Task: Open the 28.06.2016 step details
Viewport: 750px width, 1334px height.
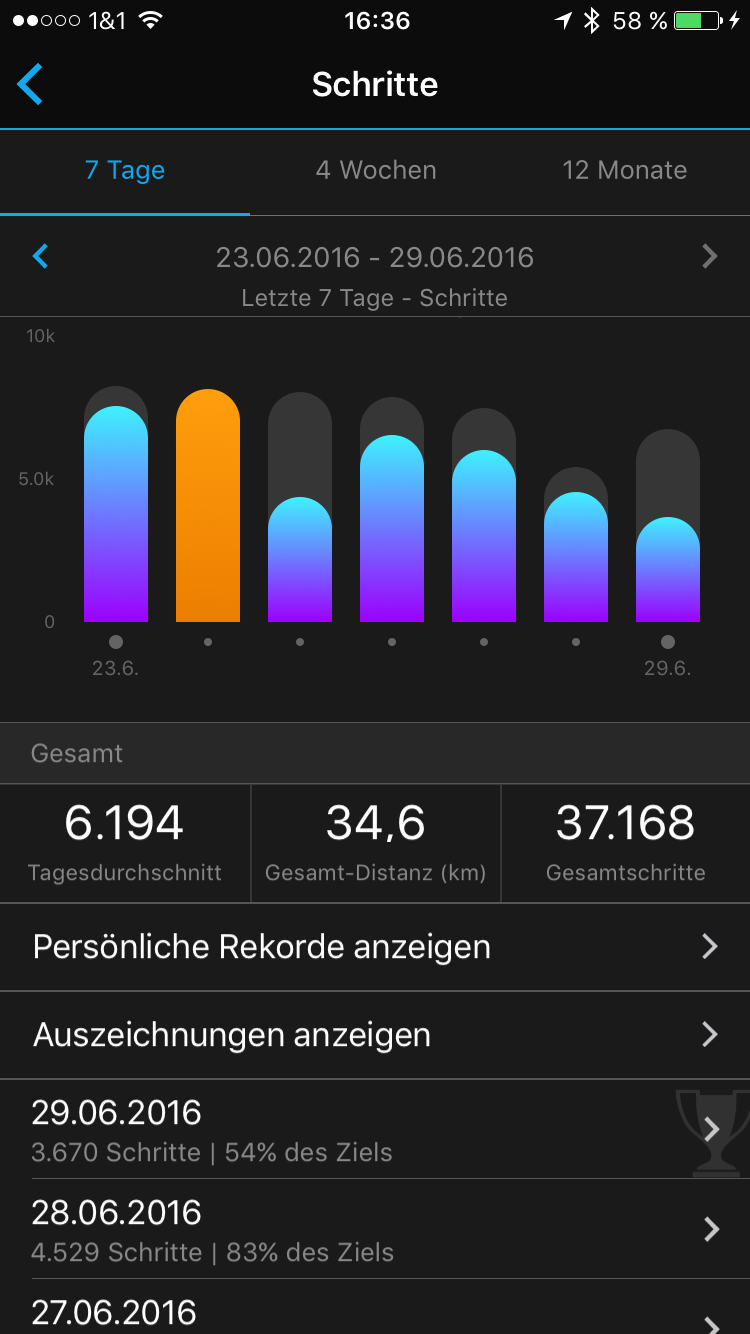Action: click(x=375, y=1230)
